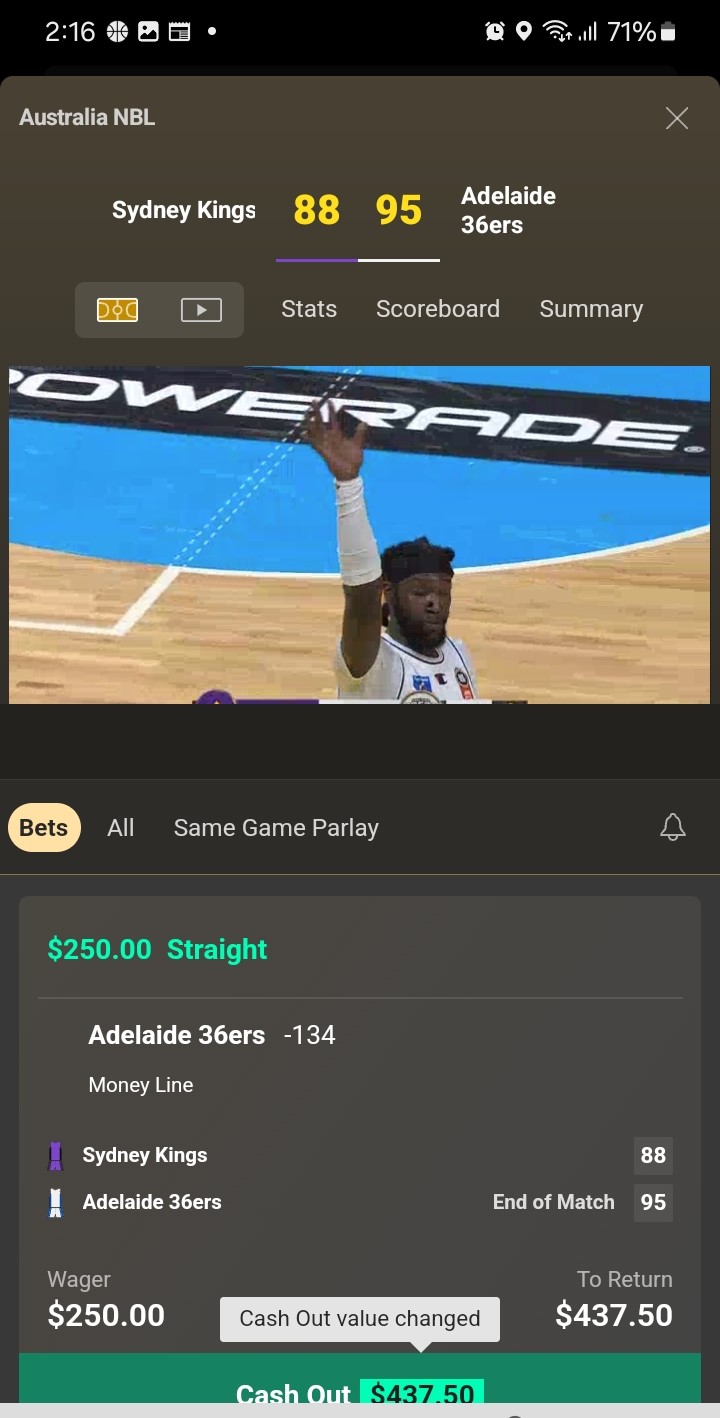The image size is (720, 1418).
Task: Select the Bets tab
Action: pyautogui.click(x=44, y=828)
